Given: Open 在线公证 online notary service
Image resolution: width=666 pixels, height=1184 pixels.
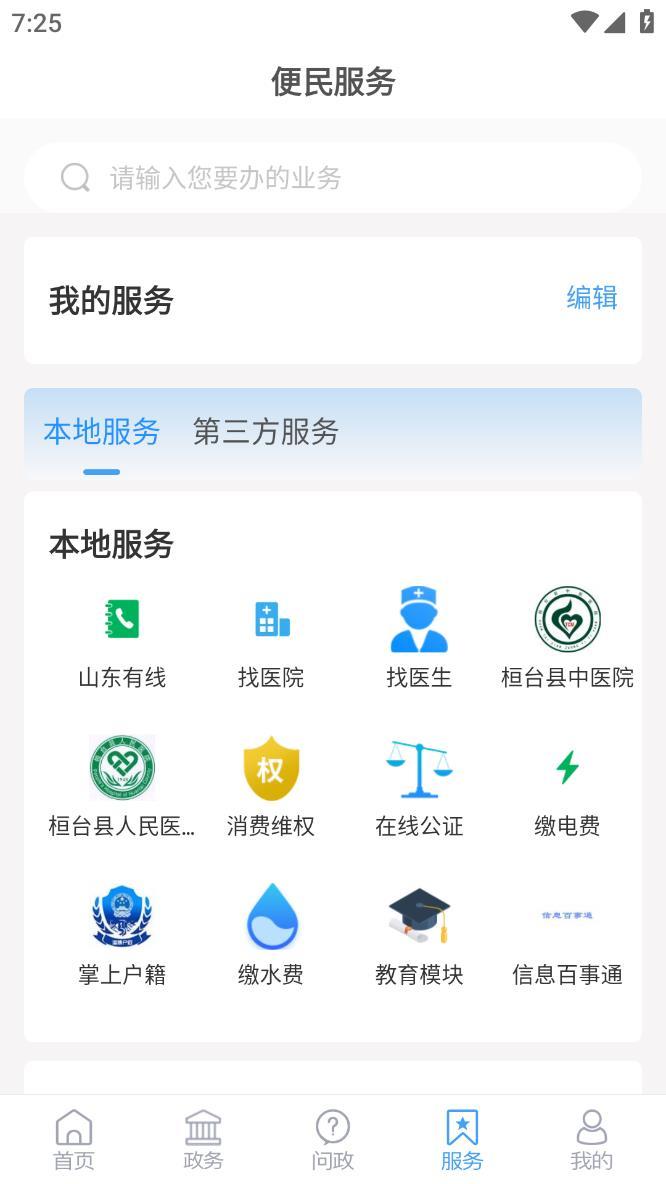Looking at the screenshot, I should (419, 786).
